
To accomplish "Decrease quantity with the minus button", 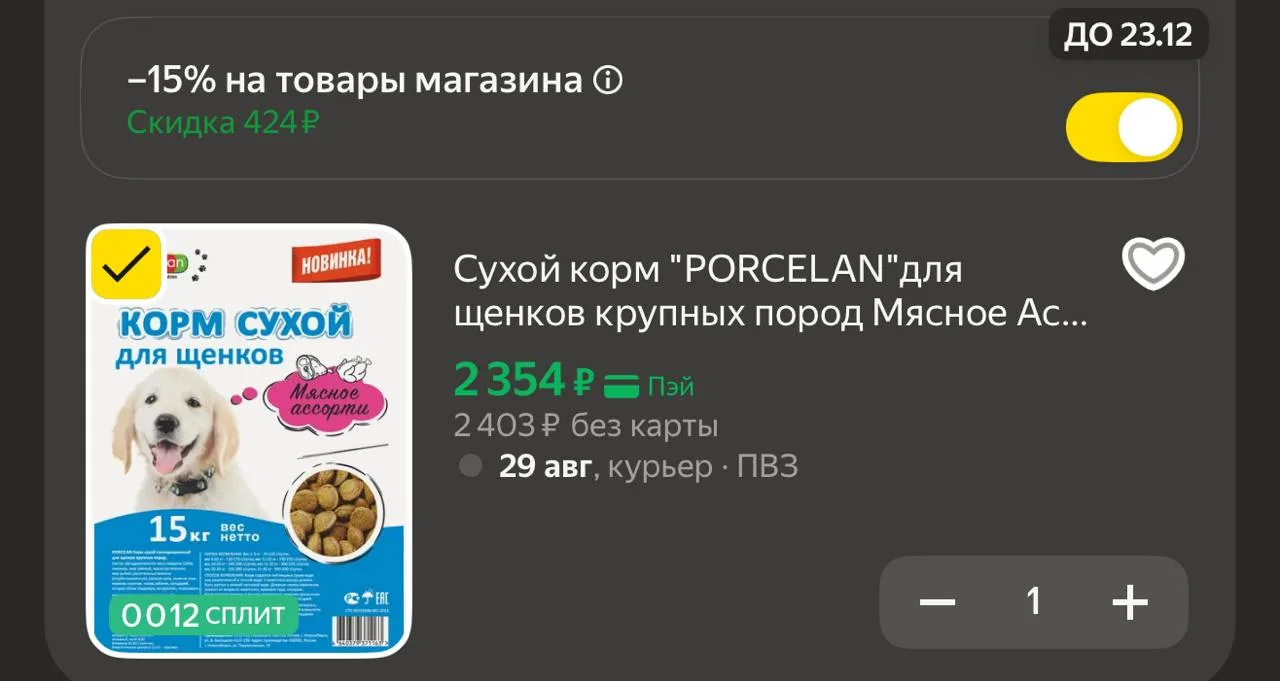I will [x=937, y=602].
